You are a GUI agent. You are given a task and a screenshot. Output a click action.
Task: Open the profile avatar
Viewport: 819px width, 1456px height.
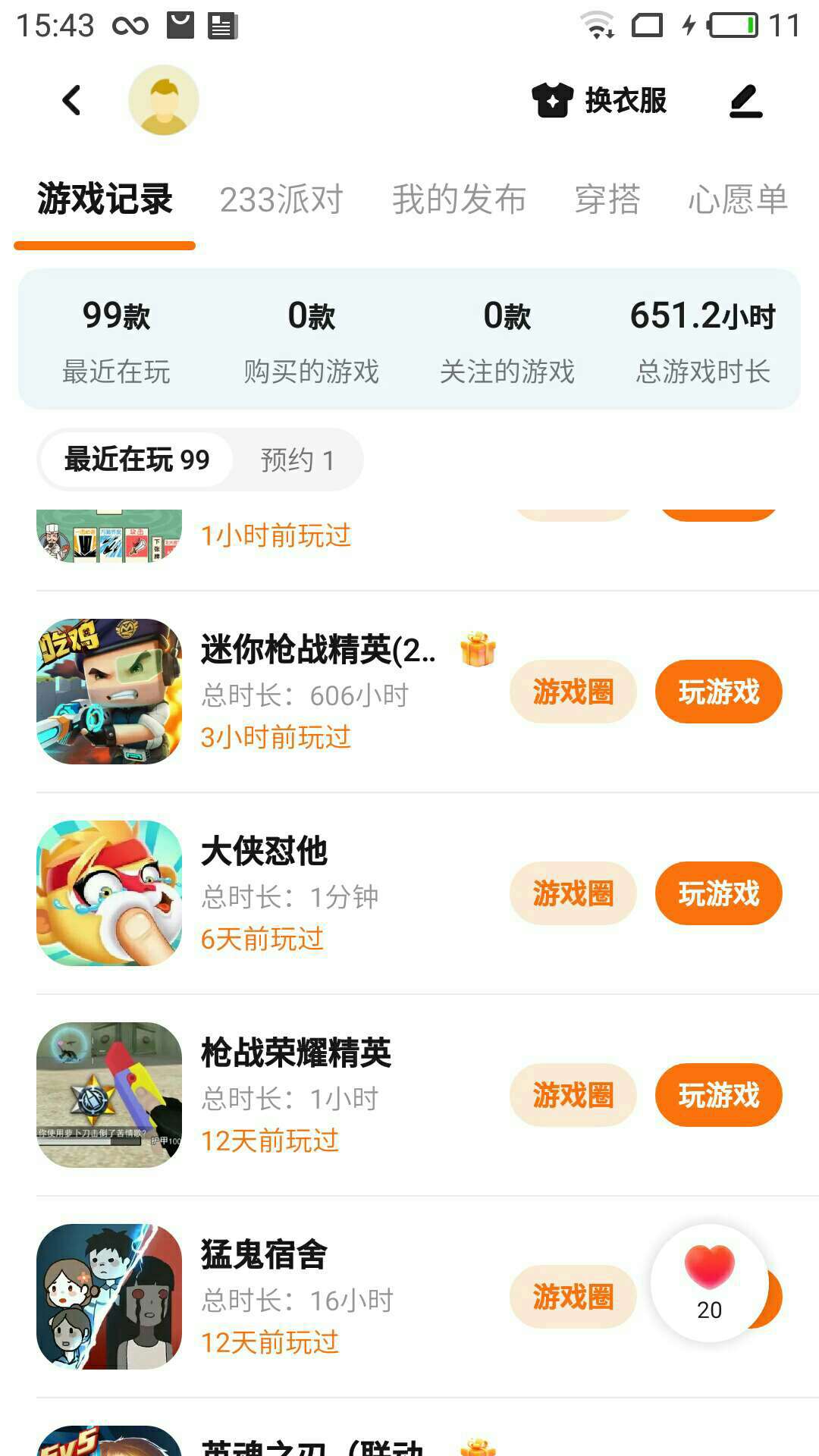[164, 100]
